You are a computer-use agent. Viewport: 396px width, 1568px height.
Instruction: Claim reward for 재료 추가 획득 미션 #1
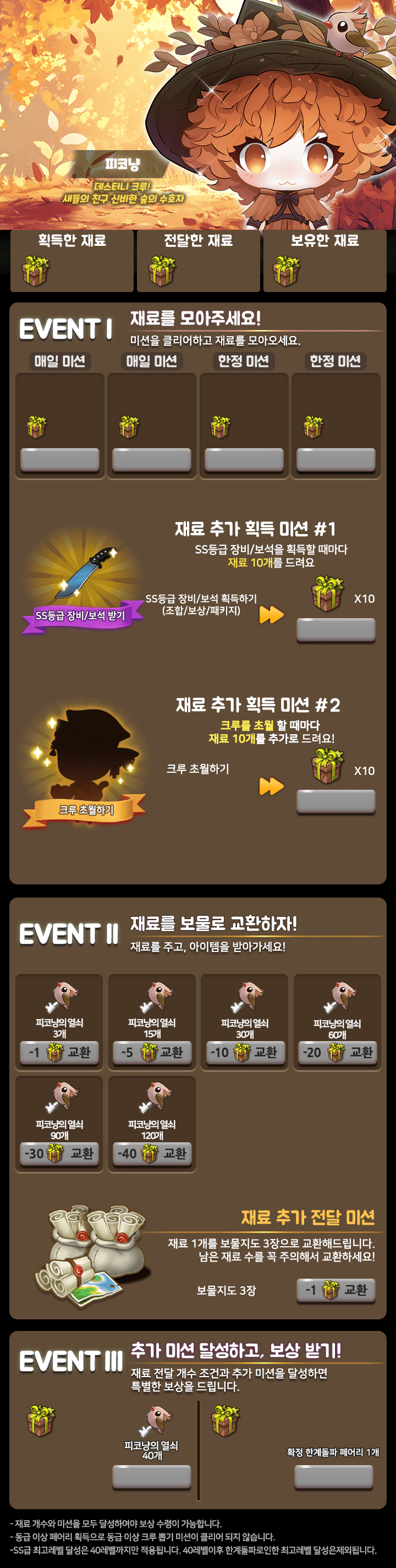[x=336, y=630]
